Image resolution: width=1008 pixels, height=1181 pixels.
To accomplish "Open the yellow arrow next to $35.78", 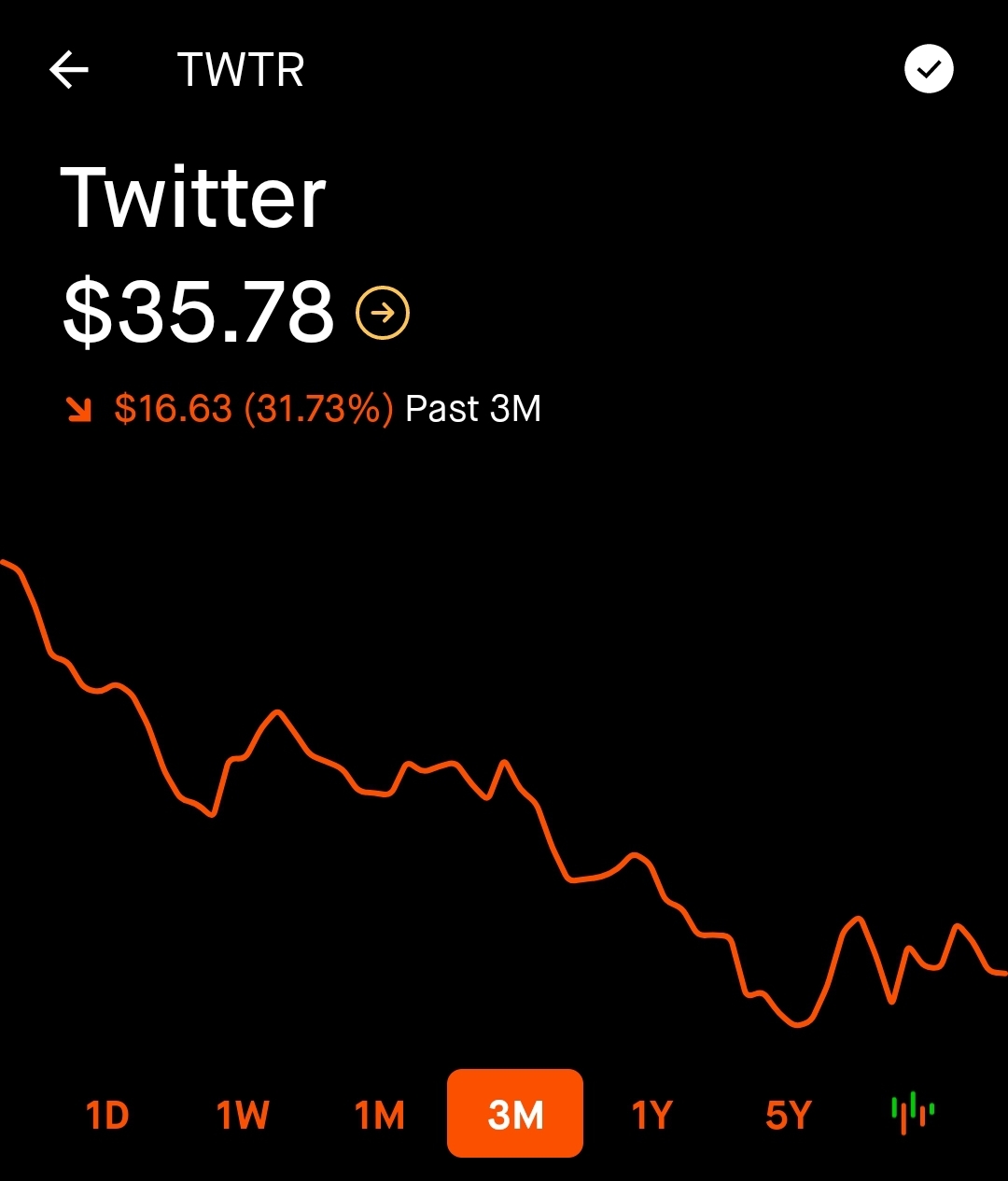I will point(383,313).
